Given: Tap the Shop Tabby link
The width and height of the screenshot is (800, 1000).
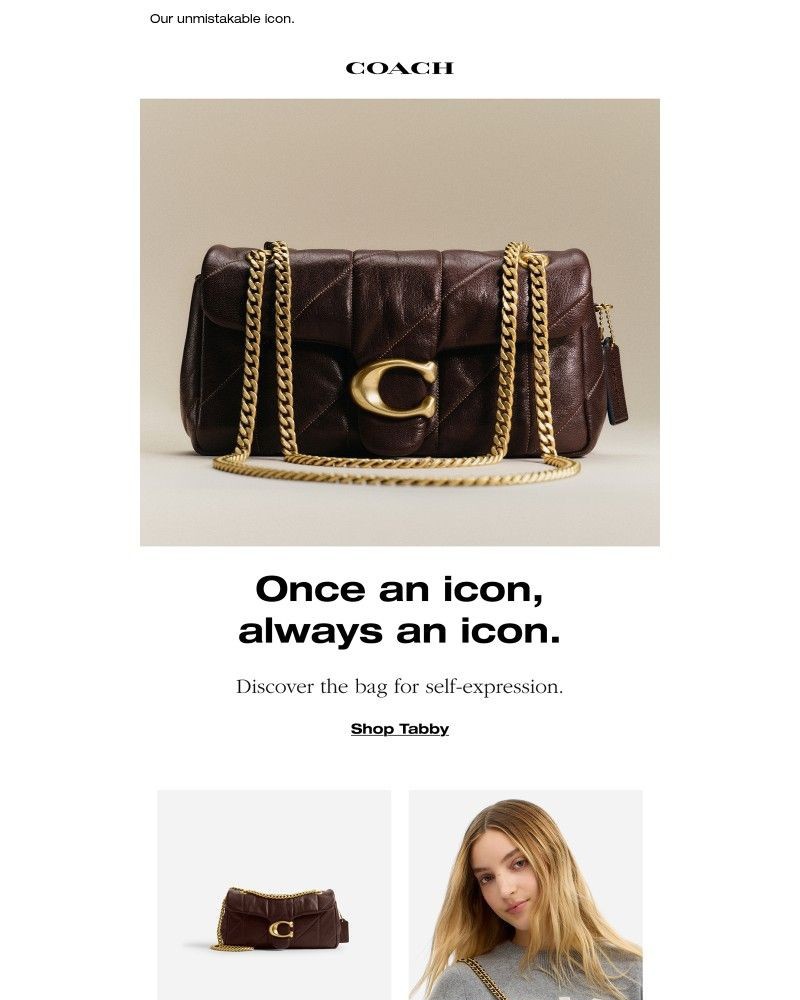Looking at the screenshot, I should pyautogui.click(x=399, y=729).
